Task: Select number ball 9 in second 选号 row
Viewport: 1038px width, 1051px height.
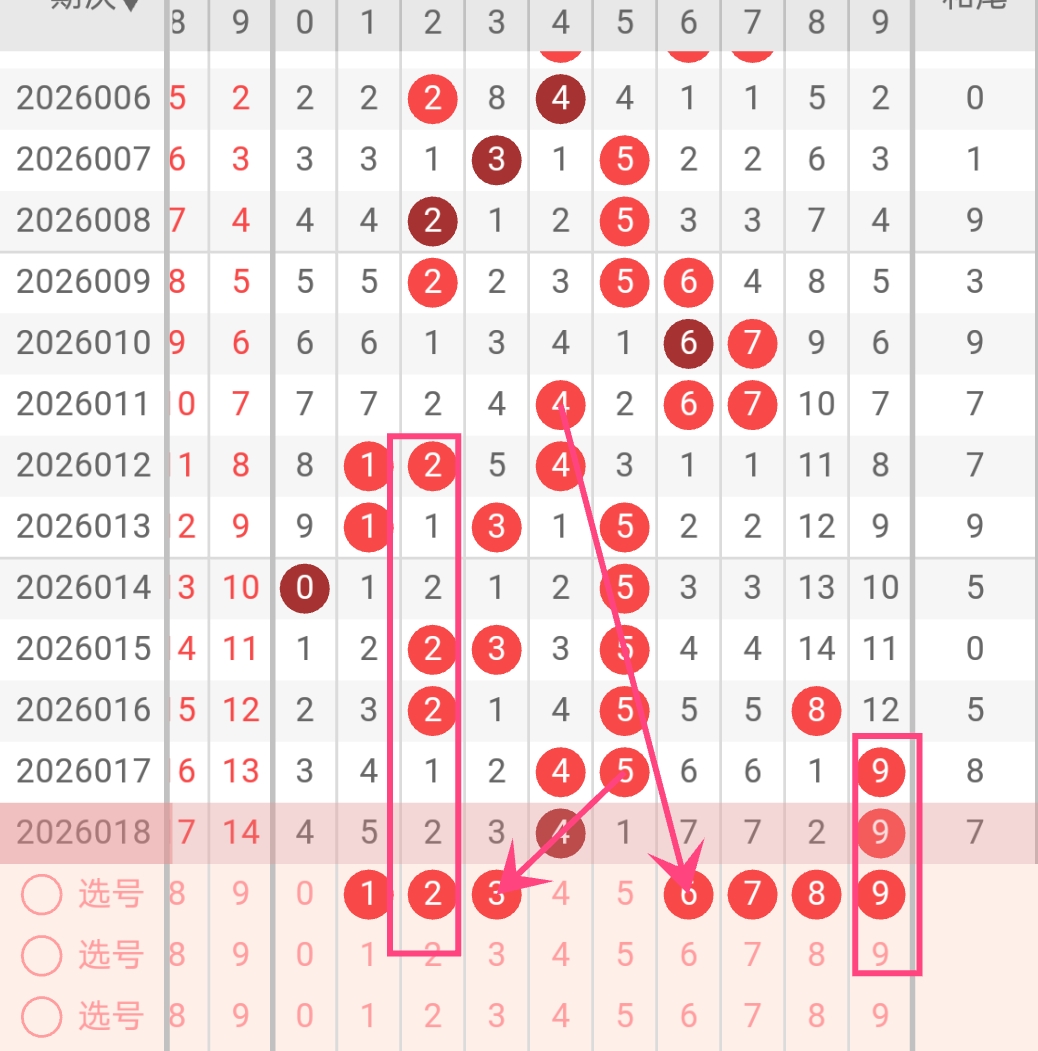Action: [880, 955]
